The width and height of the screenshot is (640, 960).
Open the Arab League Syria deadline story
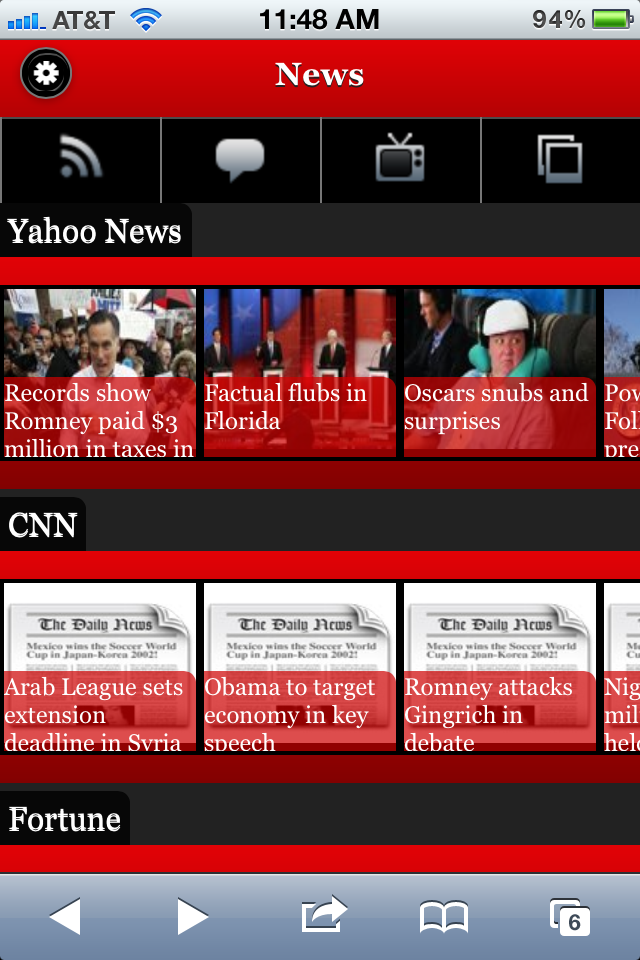point(100,667)
